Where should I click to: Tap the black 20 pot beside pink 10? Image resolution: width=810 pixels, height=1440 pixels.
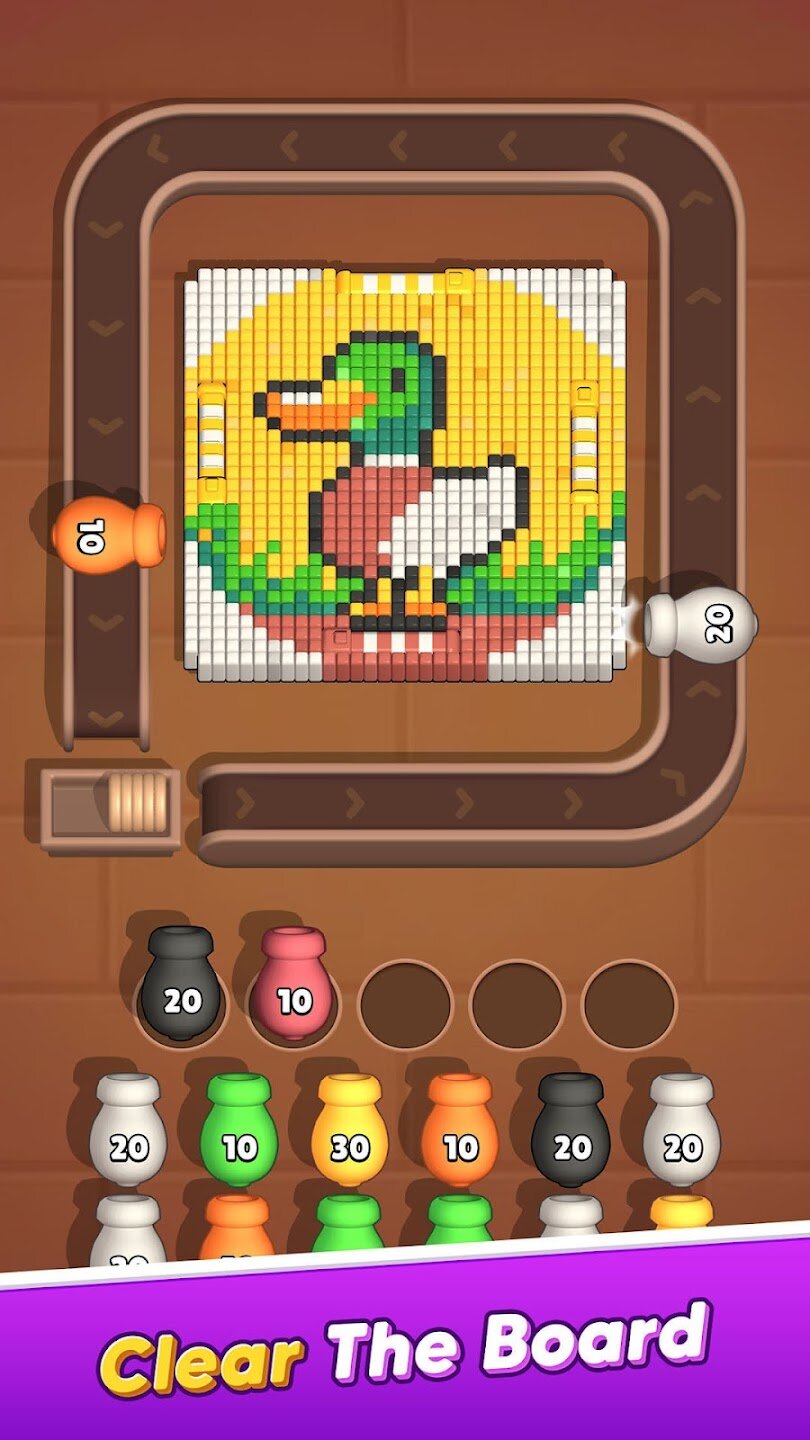point(181,987)
